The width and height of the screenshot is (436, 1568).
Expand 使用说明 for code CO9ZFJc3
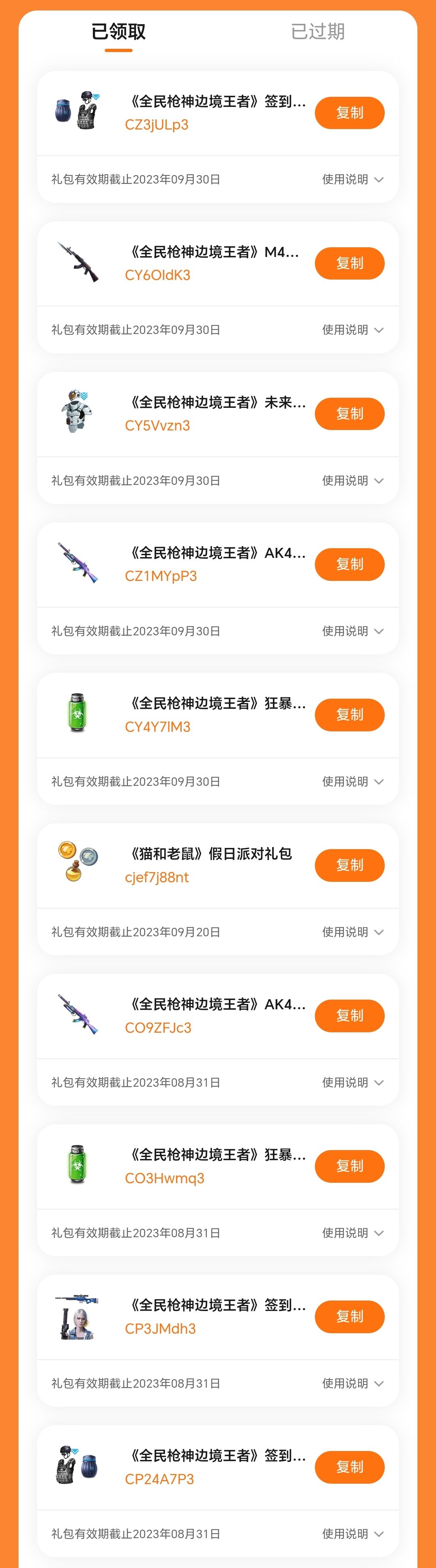coord(352,1082)
